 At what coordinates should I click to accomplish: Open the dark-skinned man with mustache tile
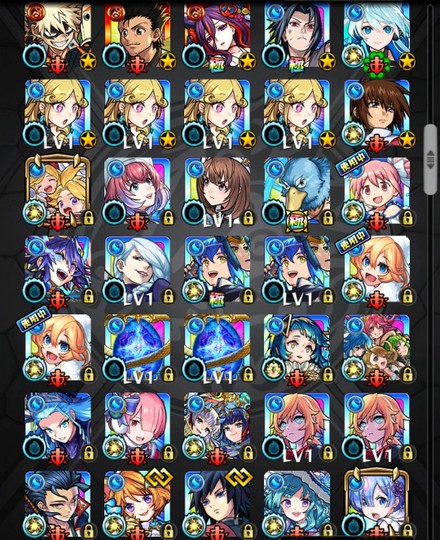click(x=137, y=36)
